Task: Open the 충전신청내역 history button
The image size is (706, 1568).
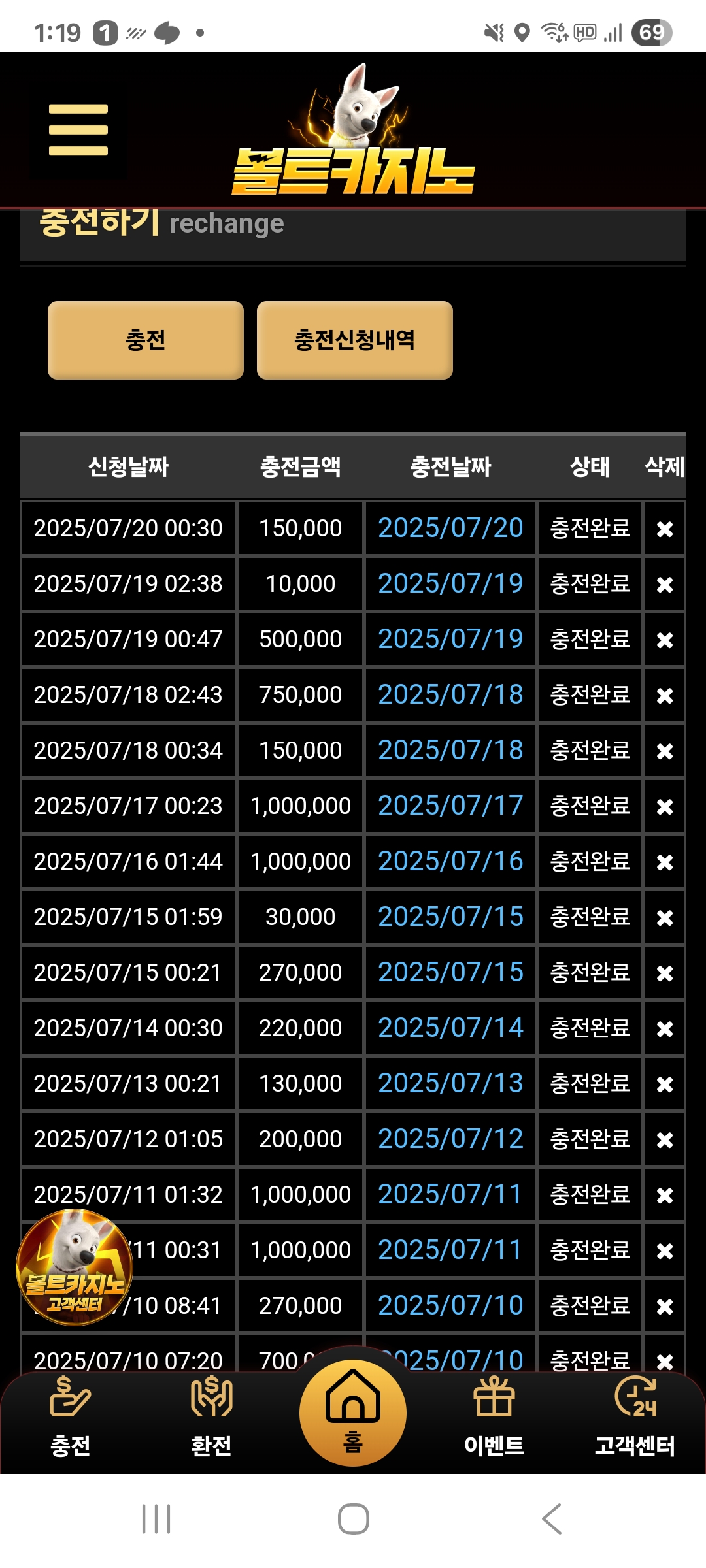Action: tap(355, 340)
